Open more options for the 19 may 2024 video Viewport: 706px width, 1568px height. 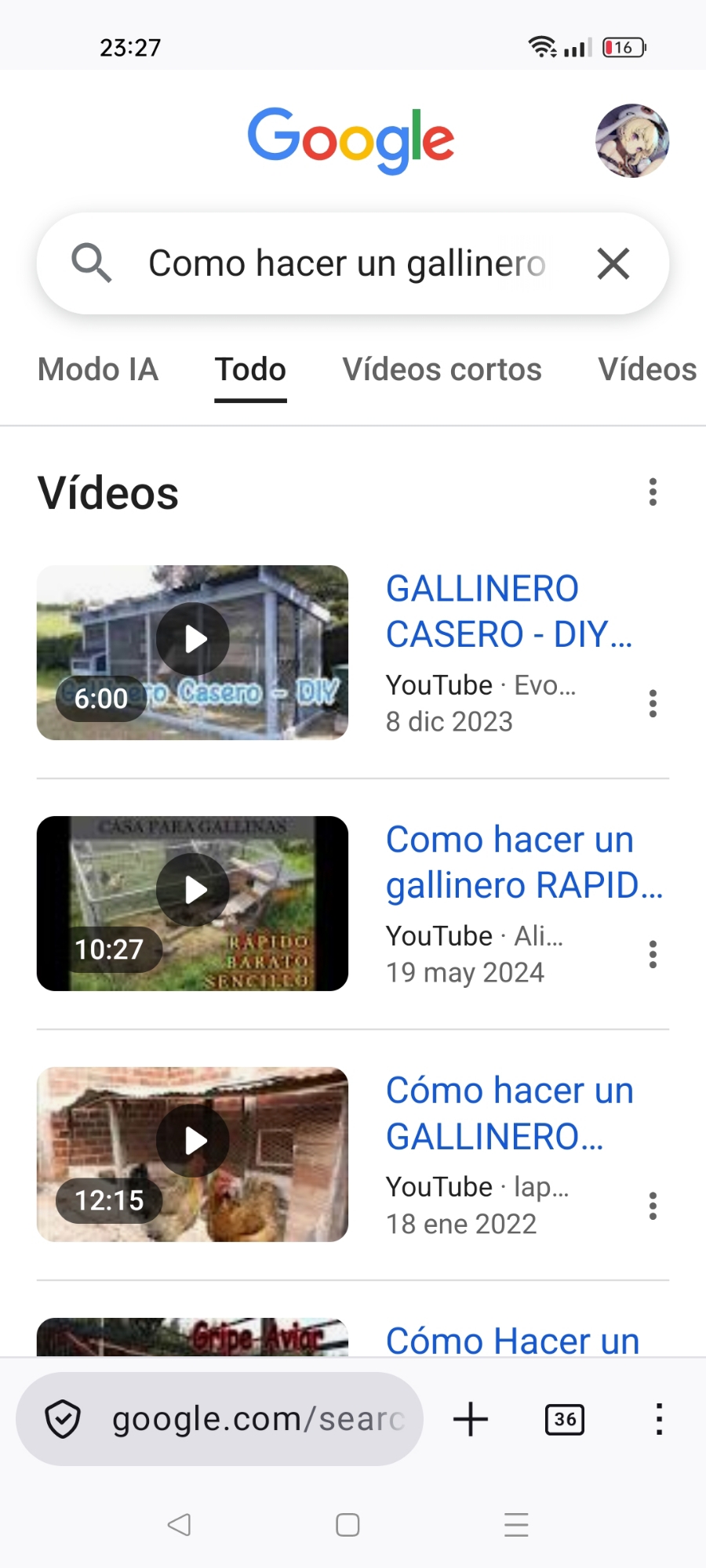tap(653, 954)
